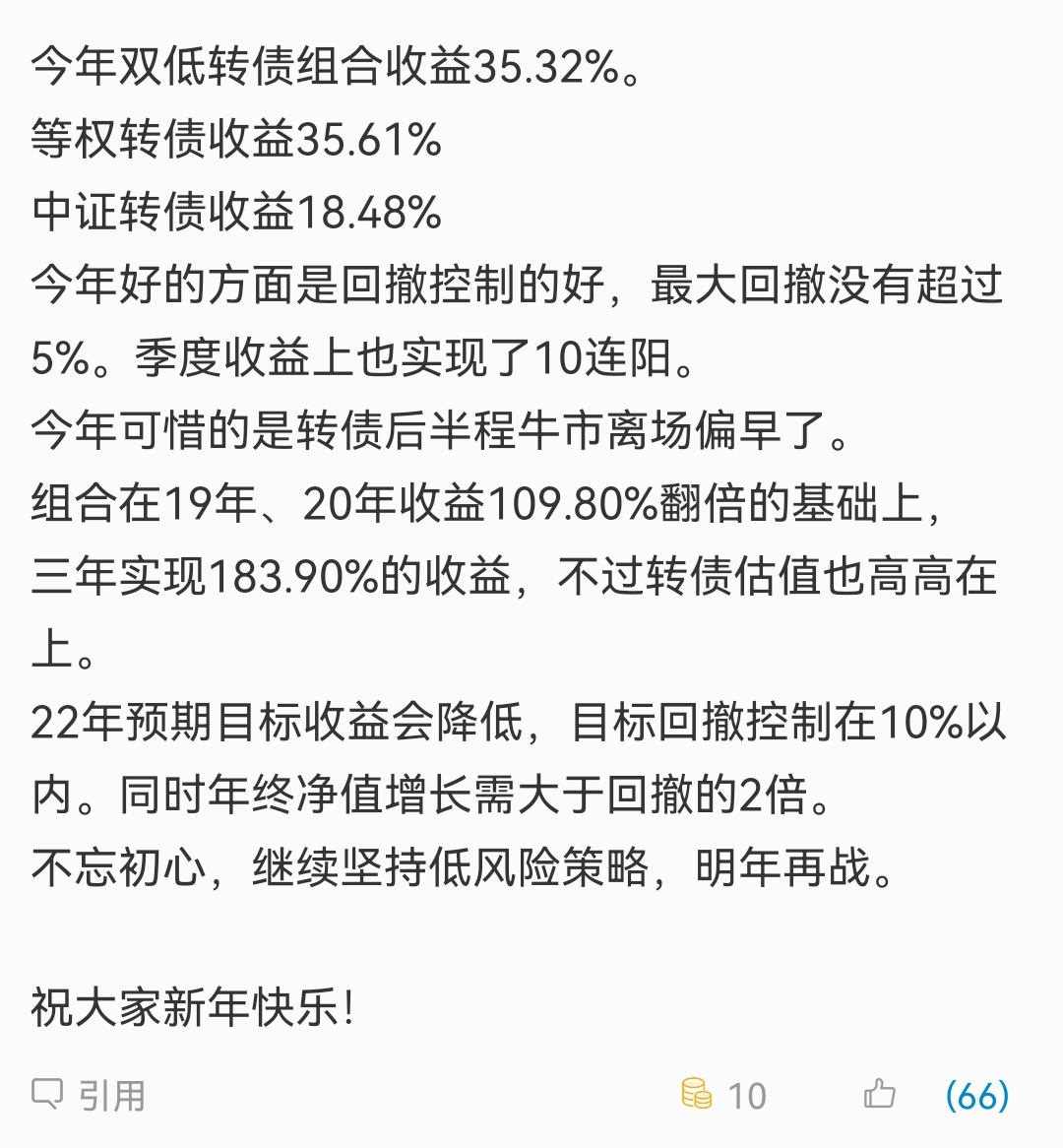Like this post with the thumbs-up icon

879,1093
